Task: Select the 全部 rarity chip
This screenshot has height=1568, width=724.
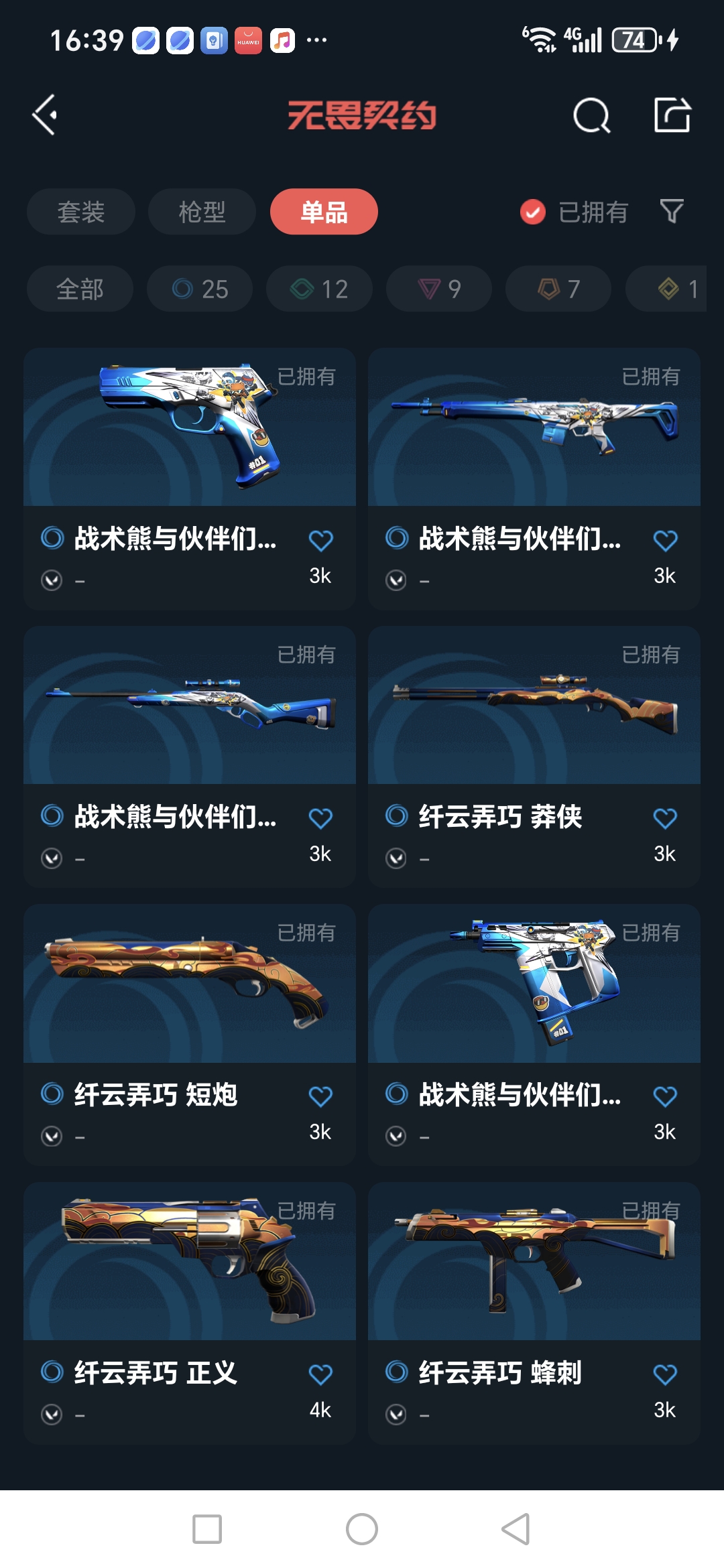Action: pyautogui.click(x=80, y=289)
